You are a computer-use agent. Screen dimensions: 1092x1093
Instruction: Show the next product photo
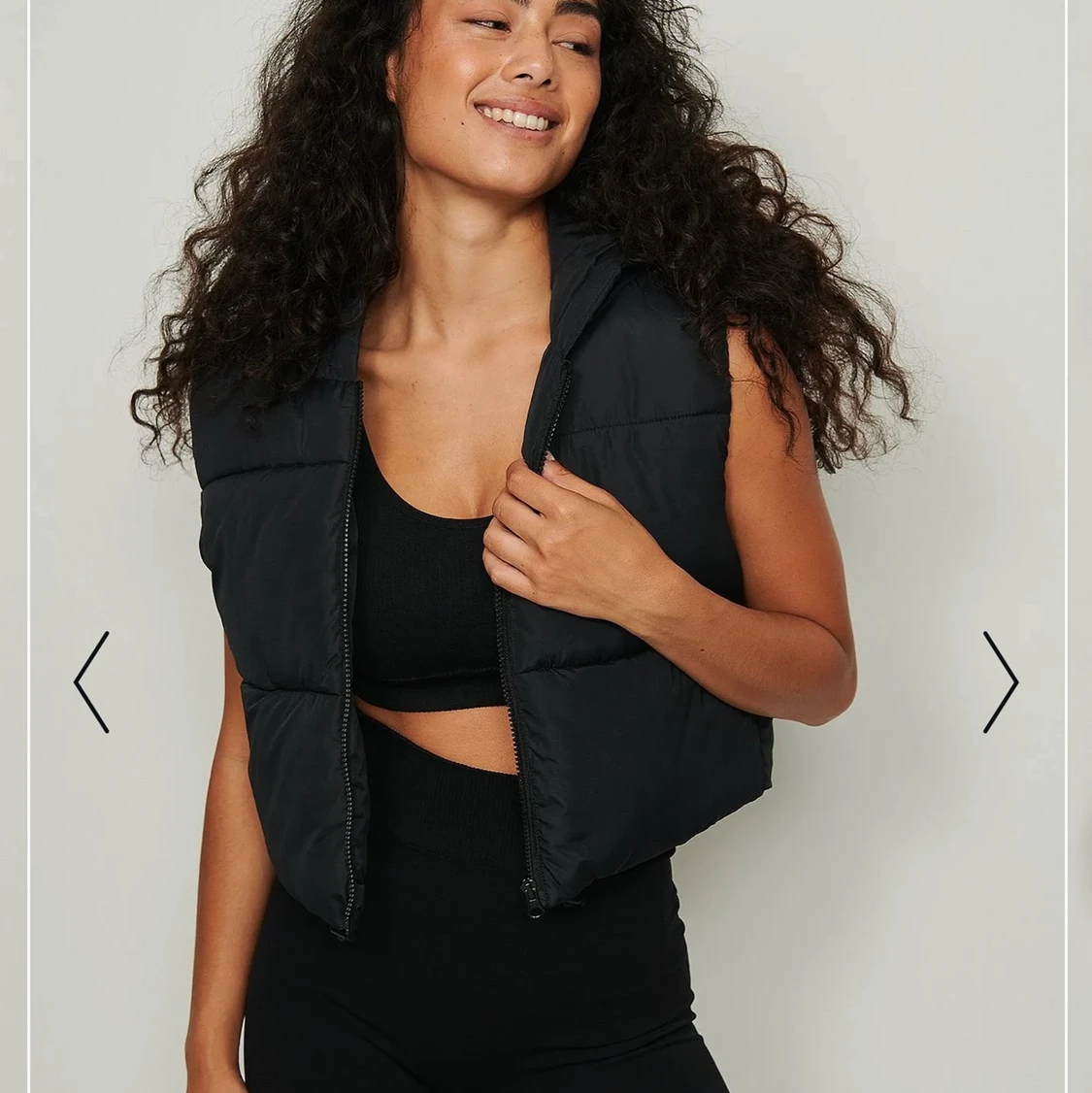(x=1000, y=681)
